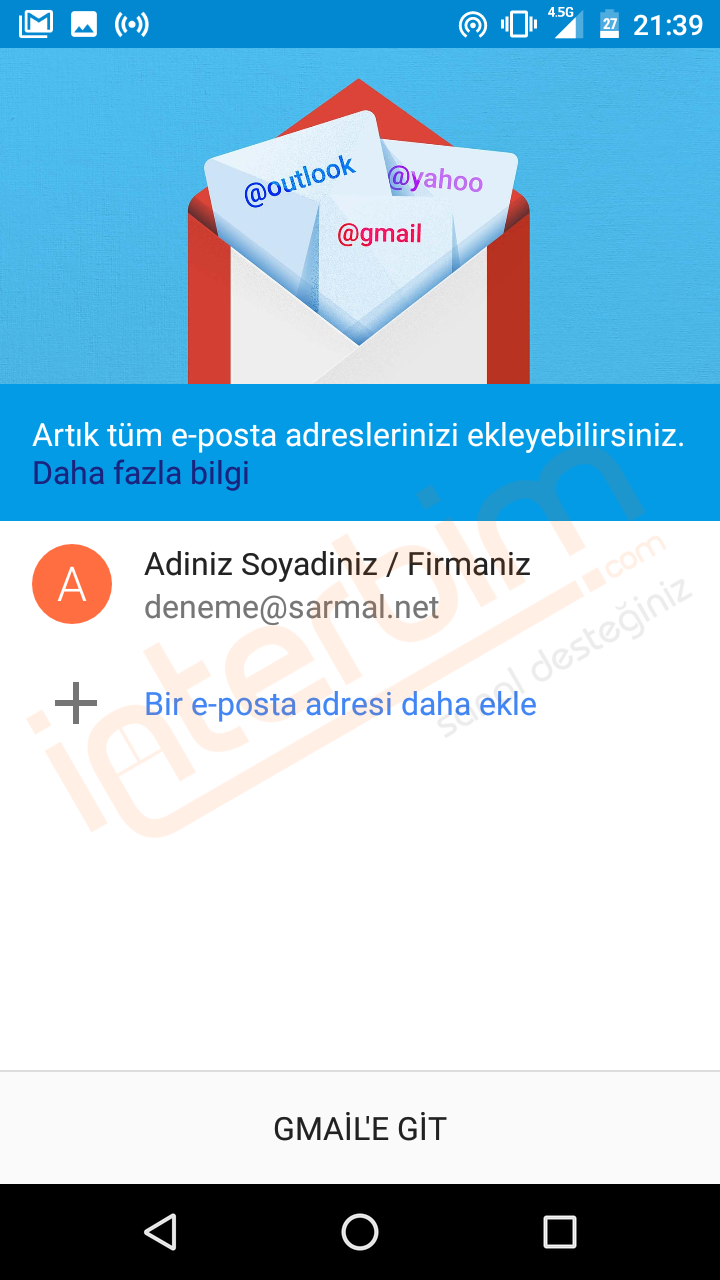Go back with the system back button

click(160, 1232)
